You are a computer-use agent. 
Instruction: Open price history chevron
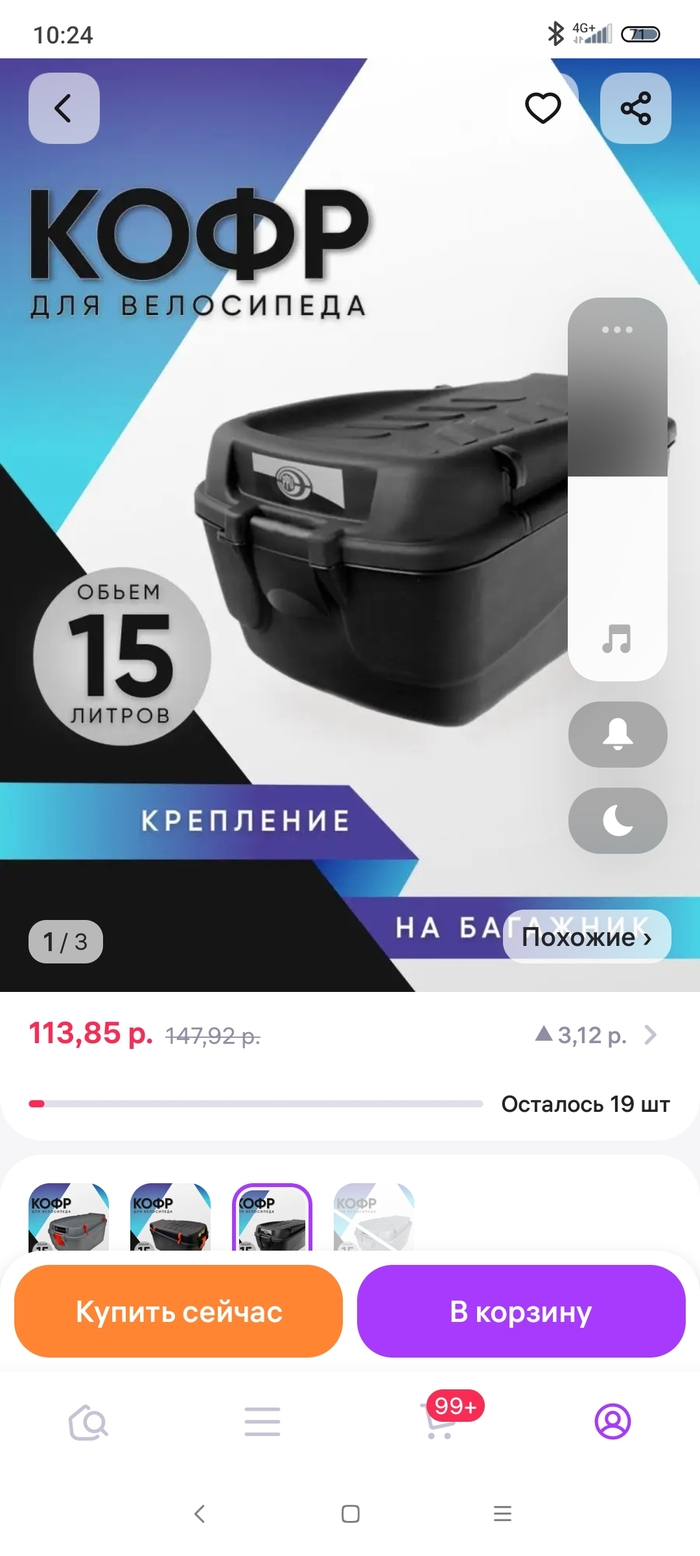pyautogui.click(x=651, y=1035)
